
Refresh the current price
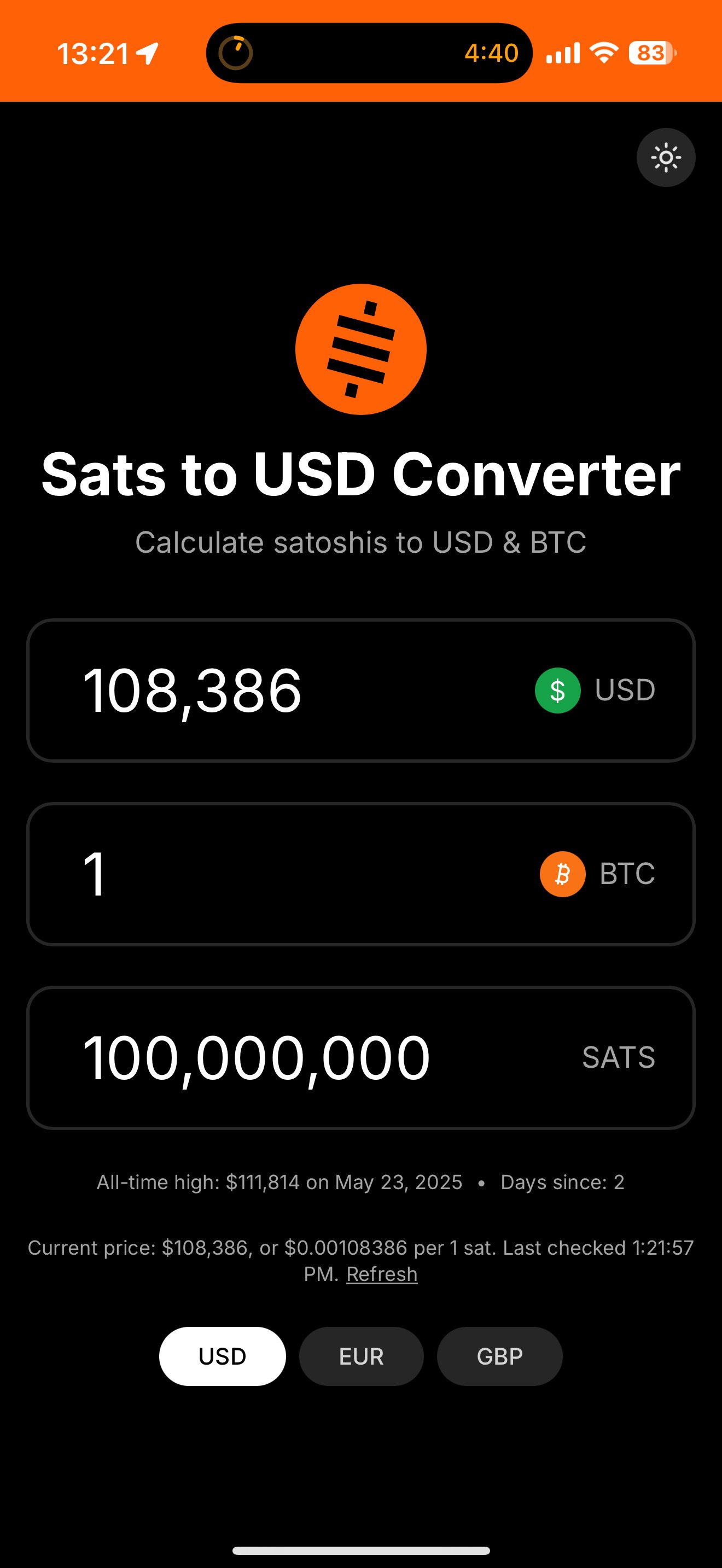[x=382, y=1274]
